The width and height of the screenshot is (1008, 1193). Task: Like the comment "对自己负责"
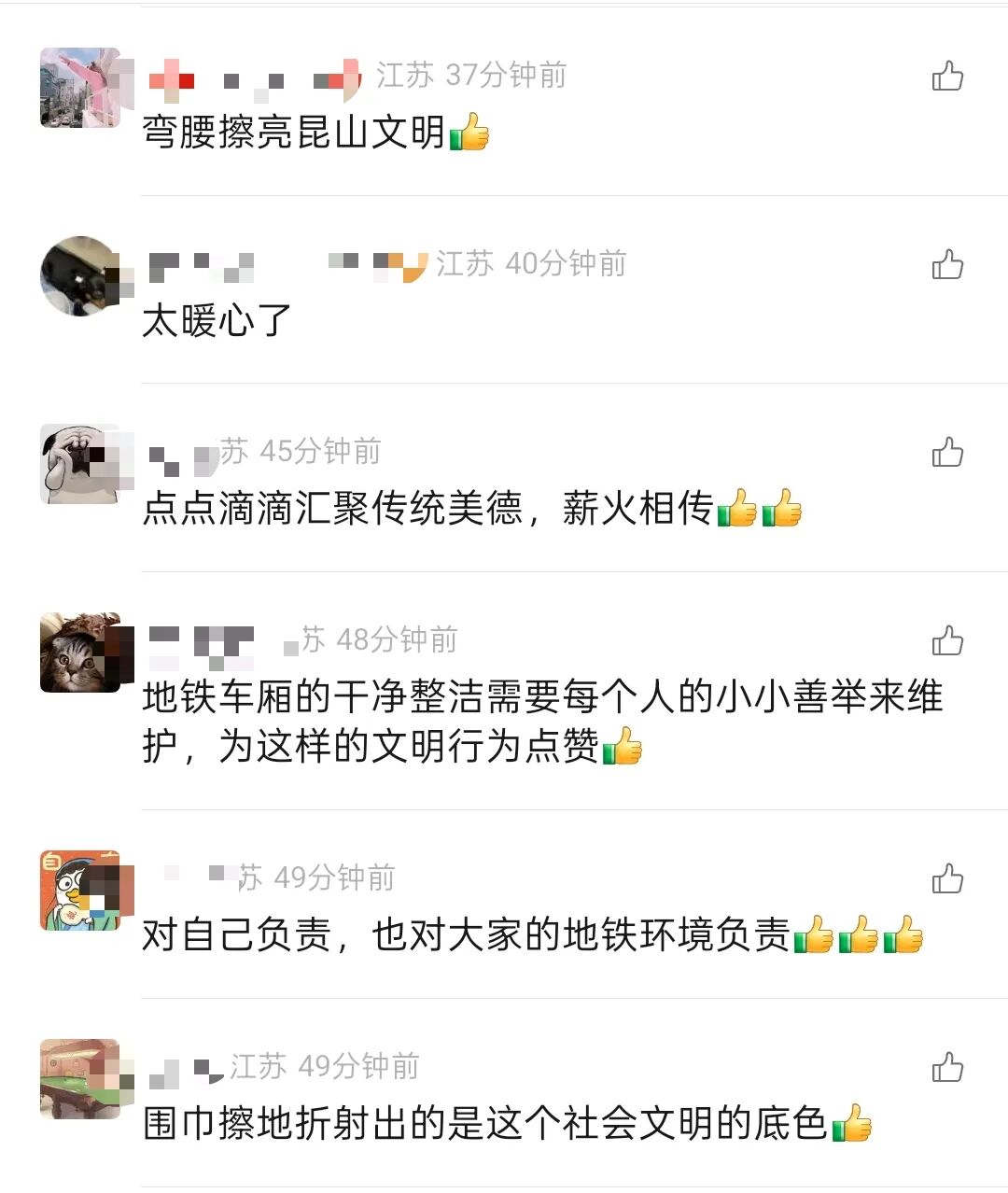[x=947, y=878]
